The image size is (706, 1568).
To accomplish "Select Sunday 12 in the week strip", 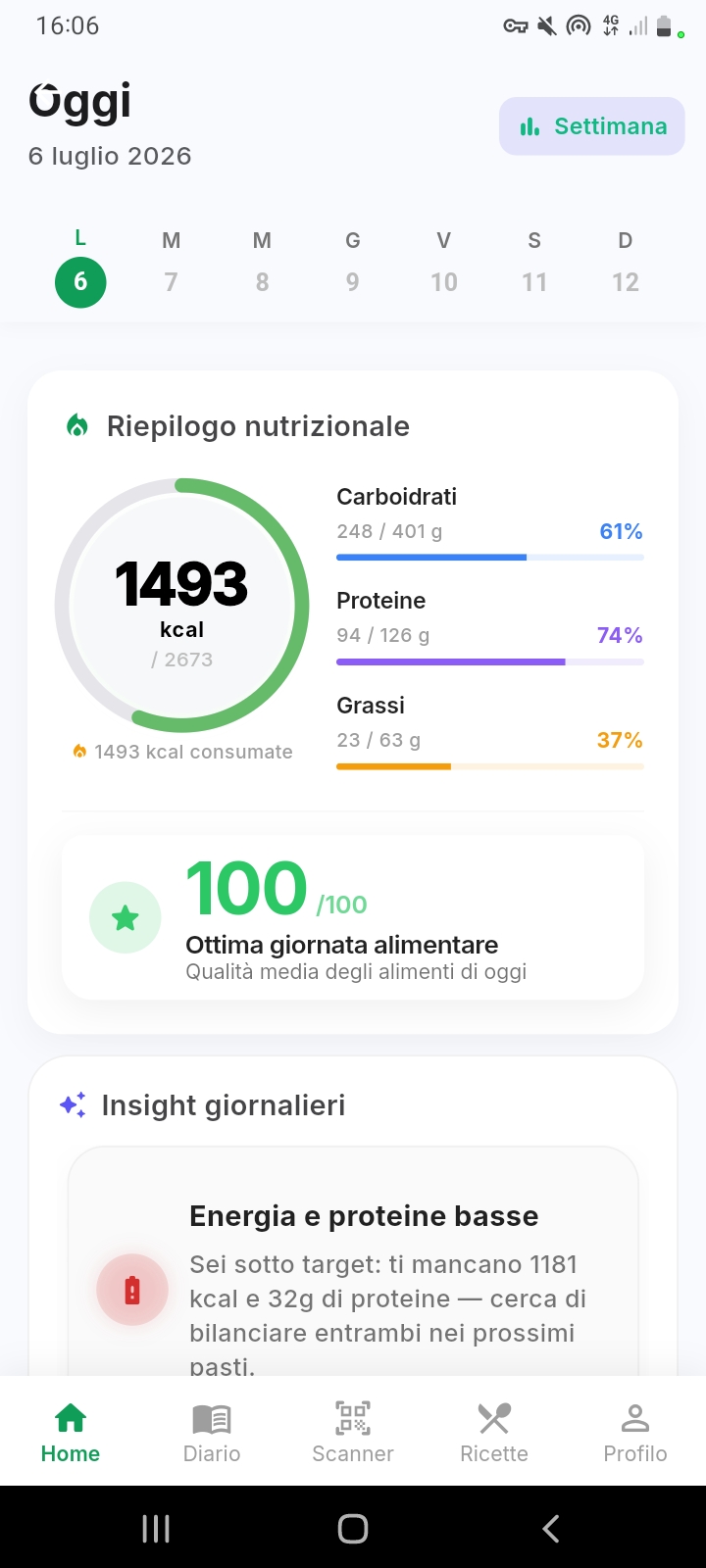I will tap(626, 263).
